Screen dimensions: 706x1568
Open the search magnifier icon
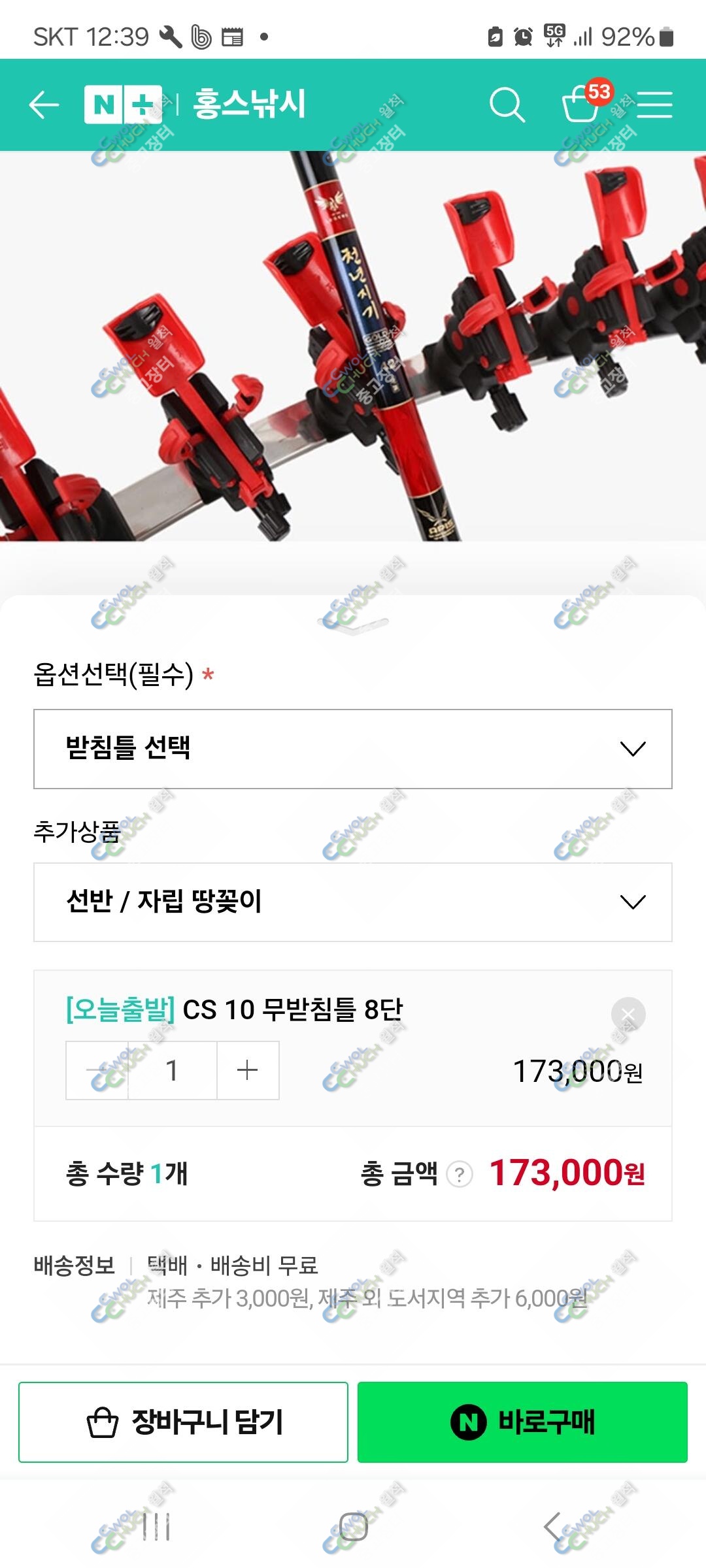(x=507, y=105)
